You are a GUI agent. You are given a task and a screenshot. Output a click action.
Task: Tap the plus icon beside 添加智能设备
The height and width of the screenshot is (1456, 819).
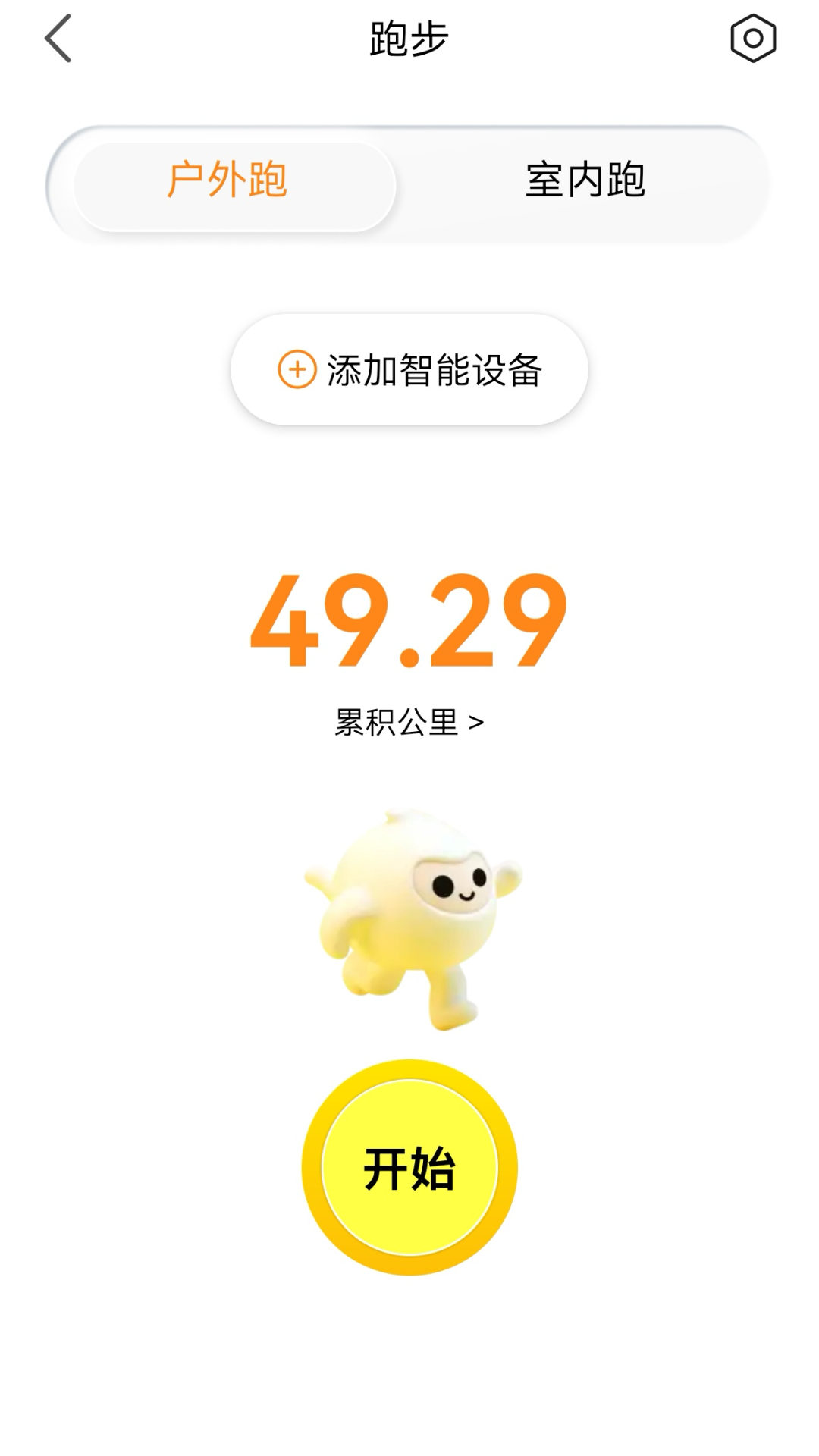pos(297,371)
